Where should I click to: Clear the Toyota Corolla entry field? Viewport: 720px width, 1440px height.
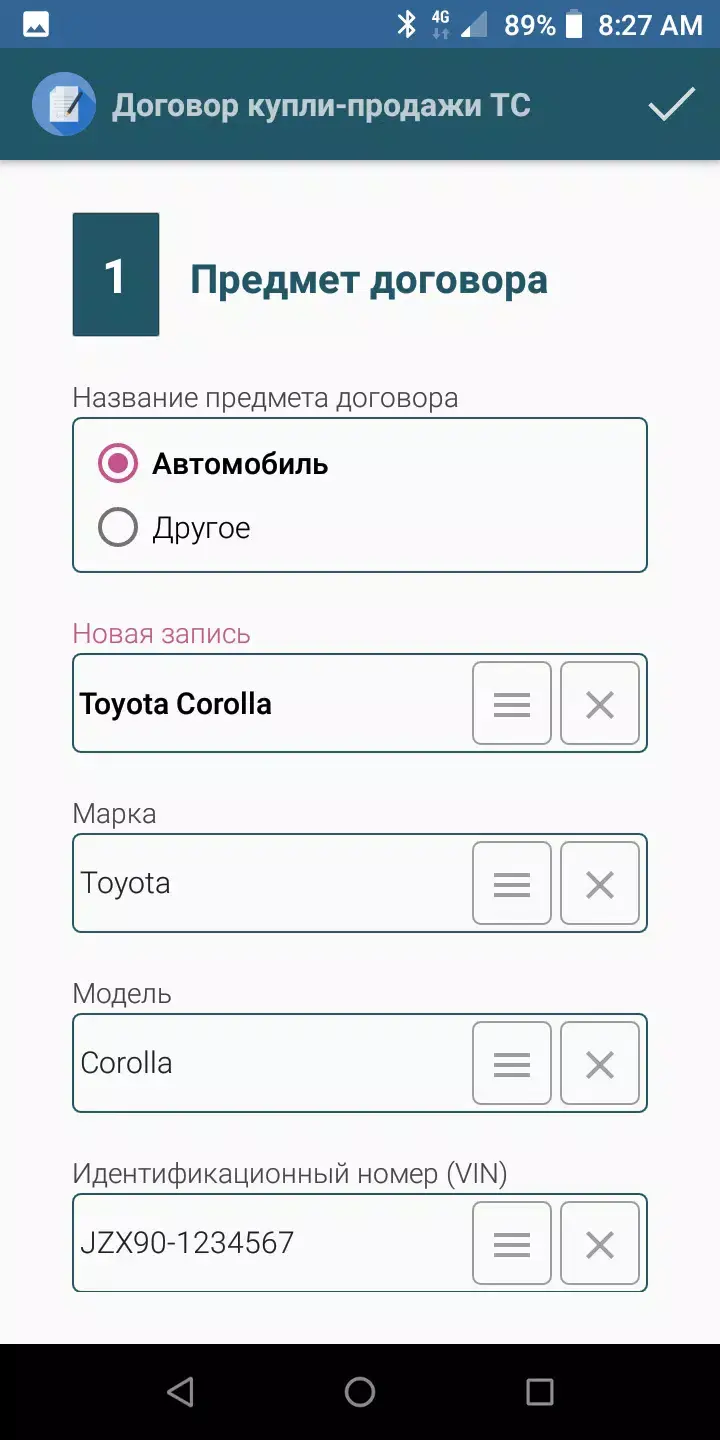coord(599,703)
